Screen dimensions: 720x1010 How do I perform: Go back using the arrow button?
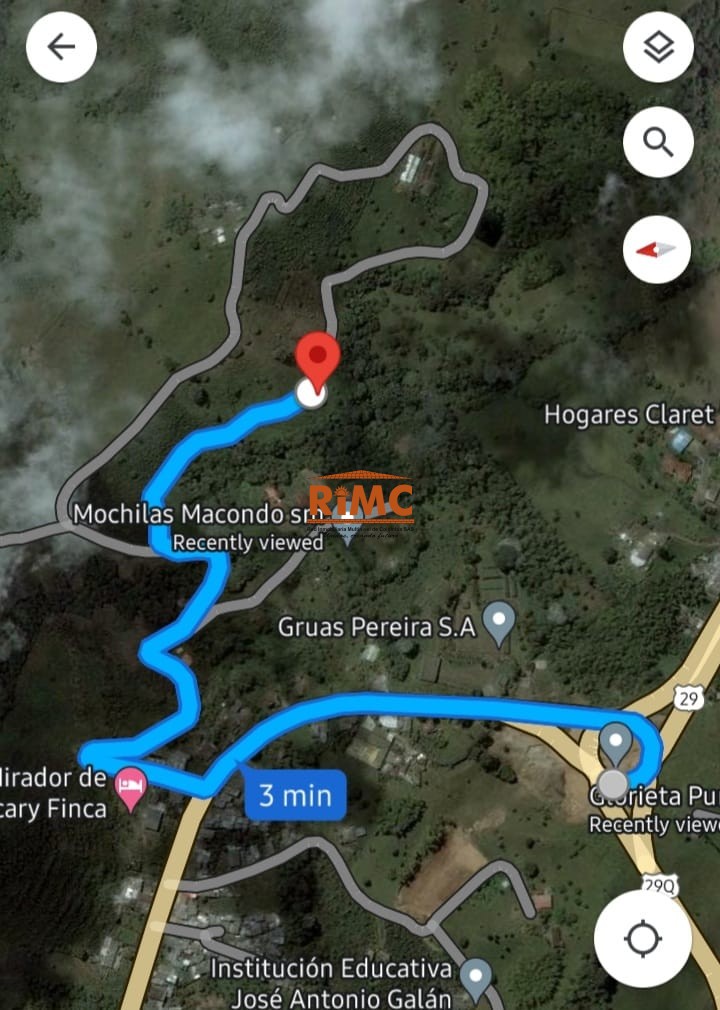(x=61, y=47)
